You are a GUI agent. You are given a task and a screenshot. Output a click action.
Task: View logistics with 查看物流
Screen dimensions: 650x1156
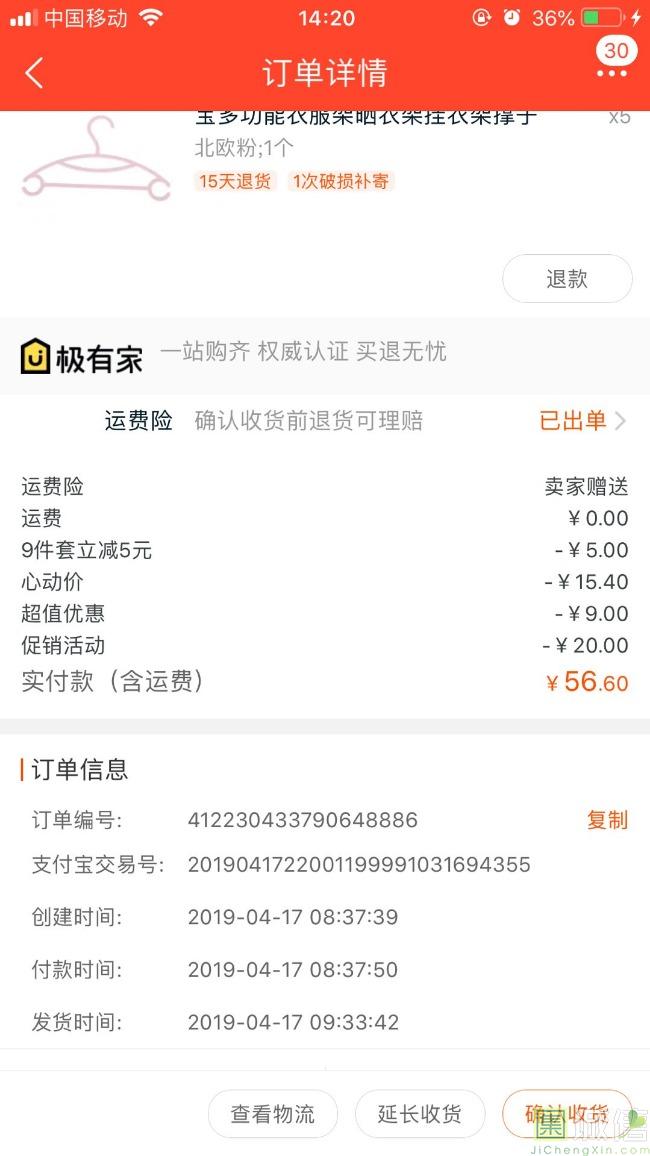pos(272,1114)
